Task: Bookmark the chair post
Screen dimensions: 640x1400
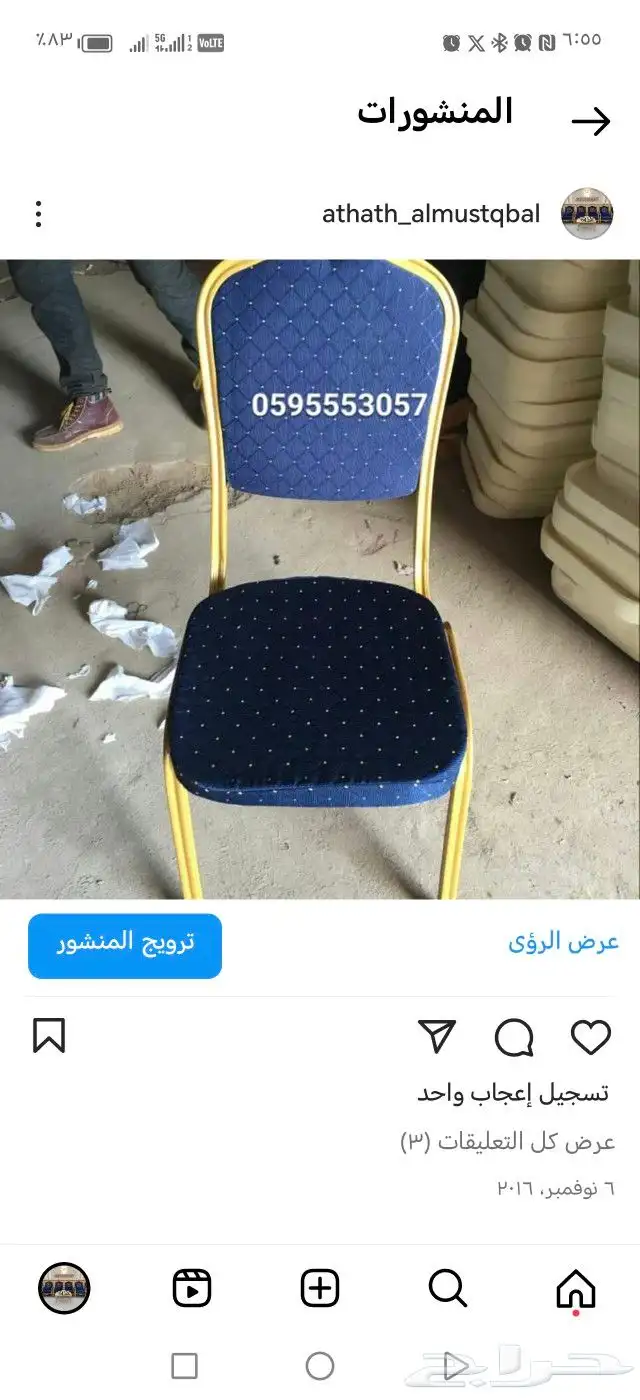Action: point(49,1036)
